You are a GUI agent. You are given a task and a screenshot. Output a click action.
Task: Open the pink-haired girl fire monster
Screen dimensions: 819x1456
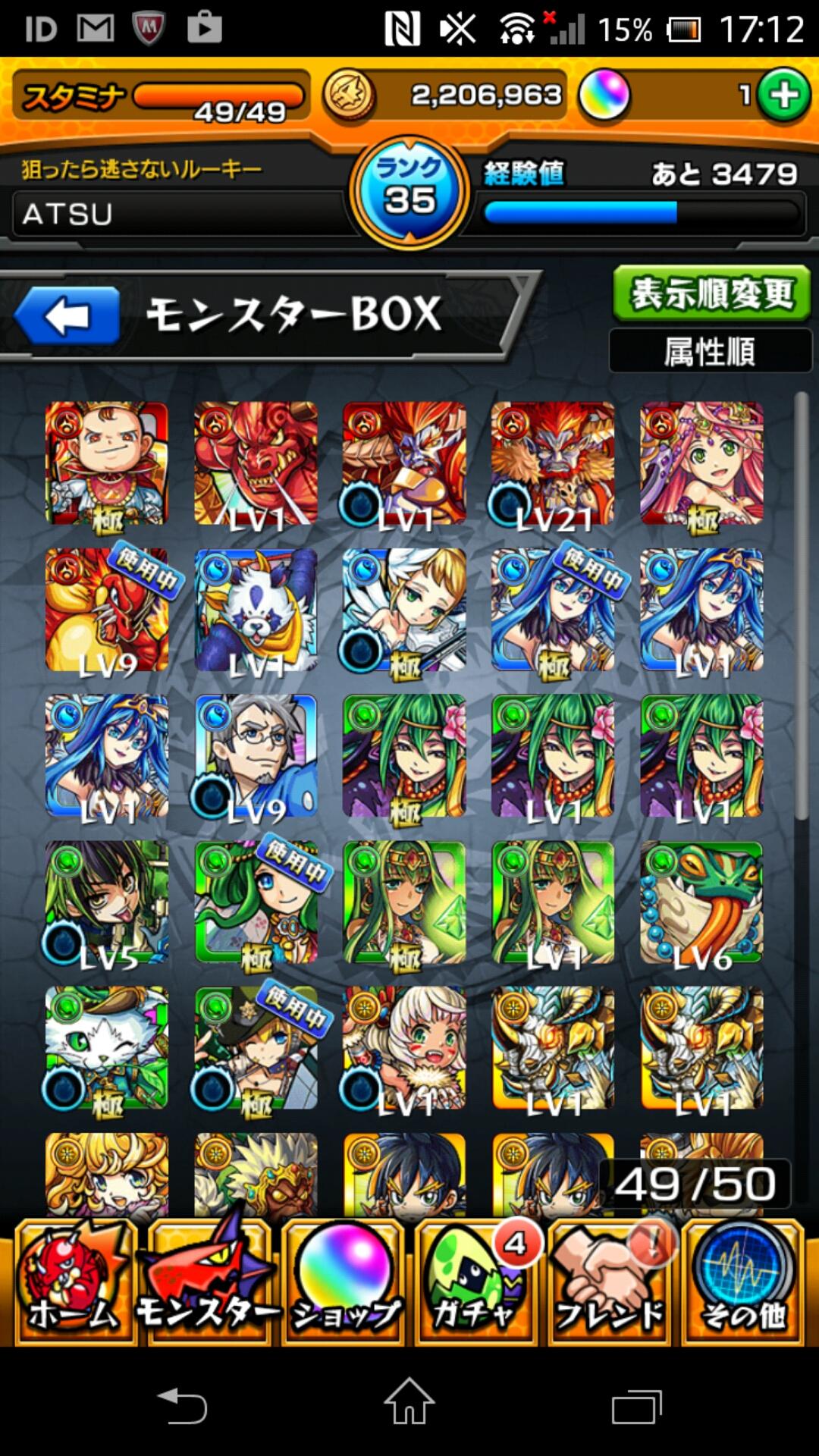701,463
